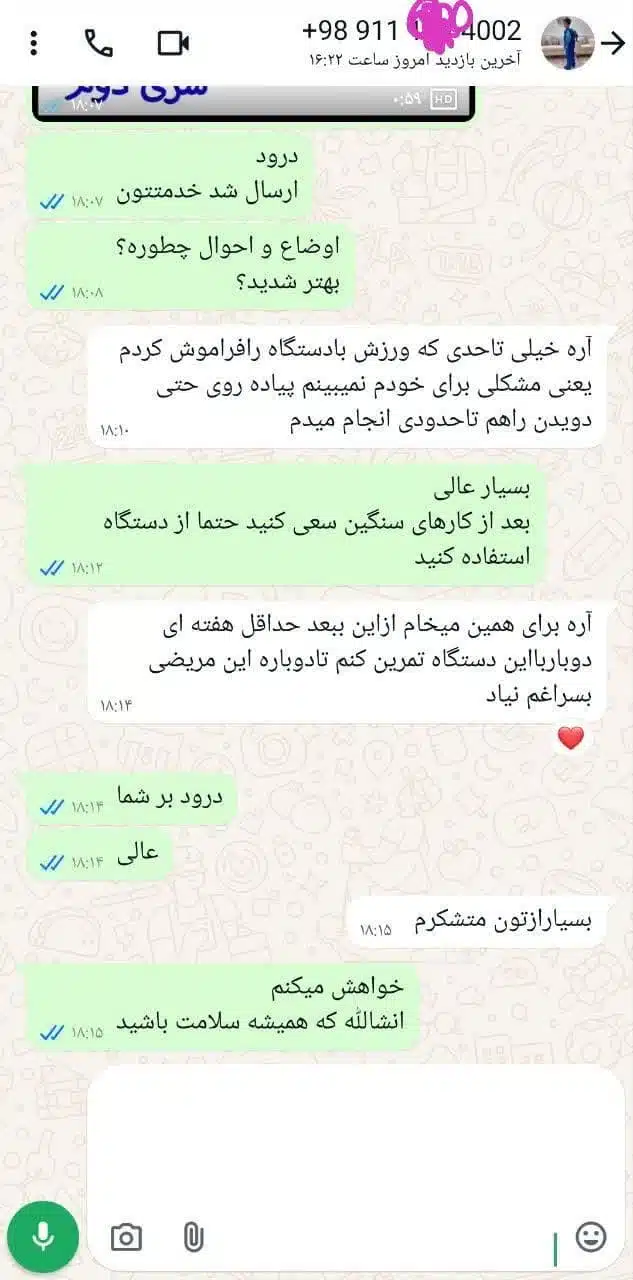Start a voice call
Image resolution: width=633 pixels, height=1280 pixels.
pyautogui.click(x=98, y=43)
